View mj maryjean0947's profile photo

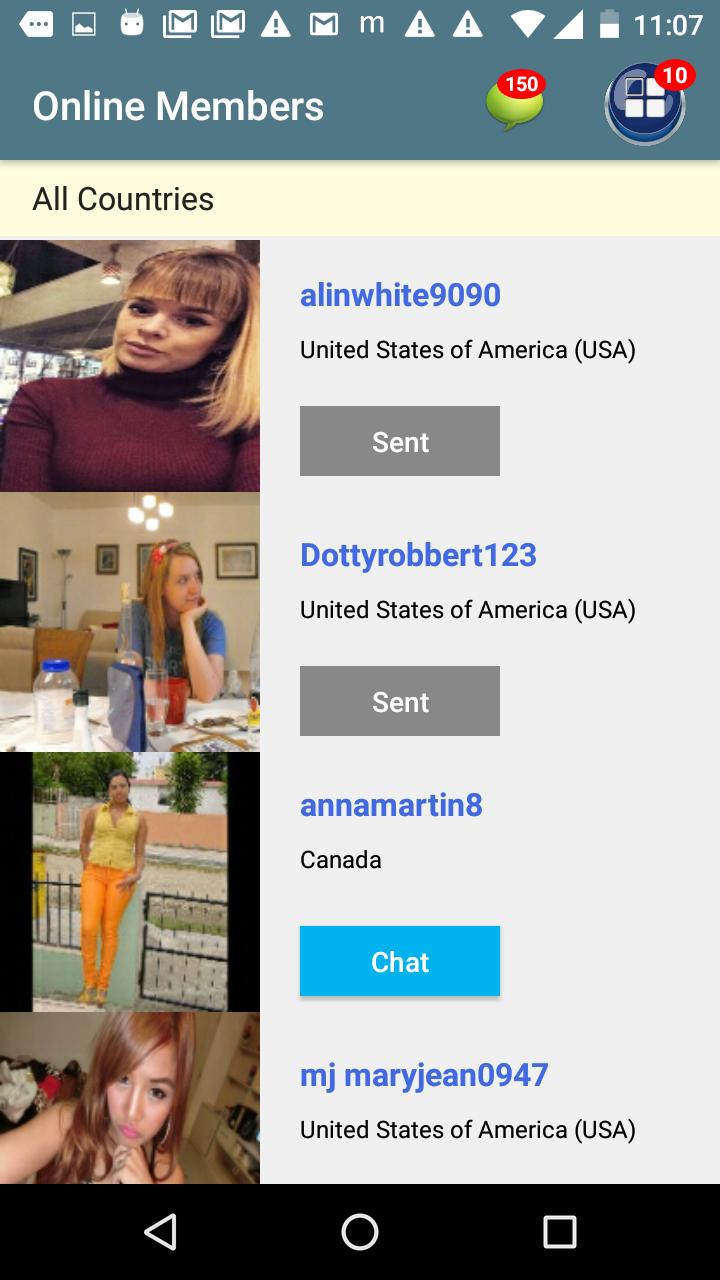pyautogui.click(x=130, y=1098)
